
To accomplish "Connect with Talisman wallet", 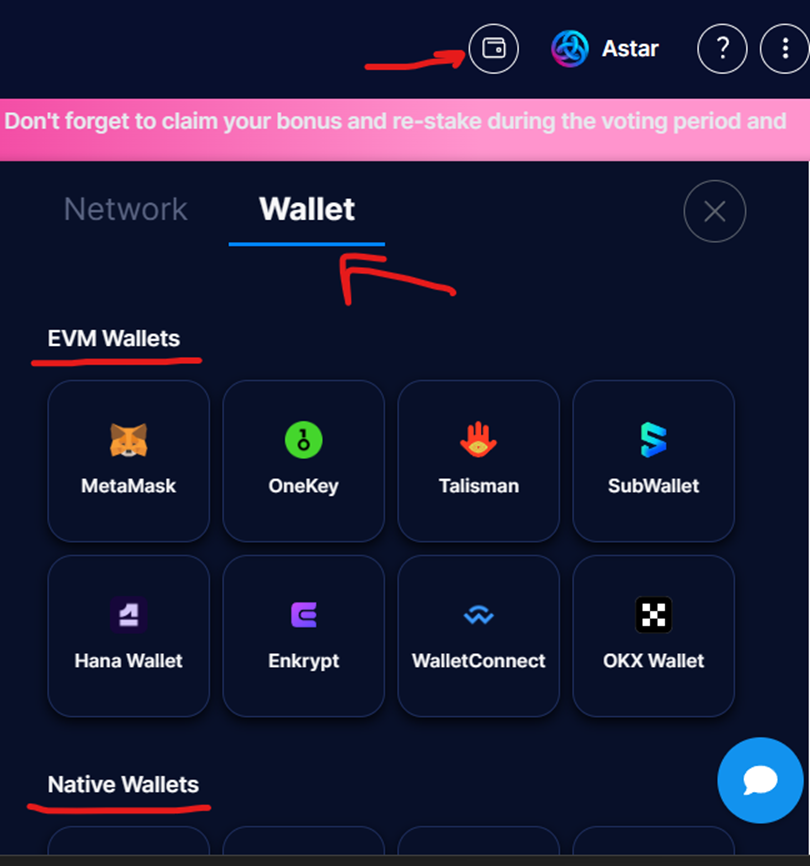I will (478, 460).
